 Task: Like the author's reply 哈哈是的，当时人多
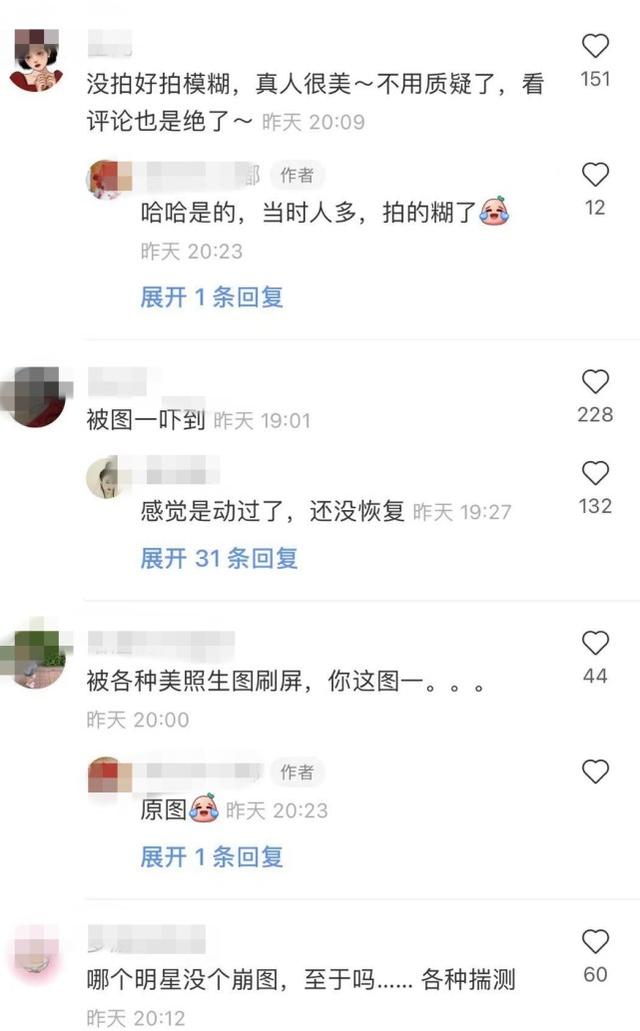pyautogui.click(x=595, y=175)
